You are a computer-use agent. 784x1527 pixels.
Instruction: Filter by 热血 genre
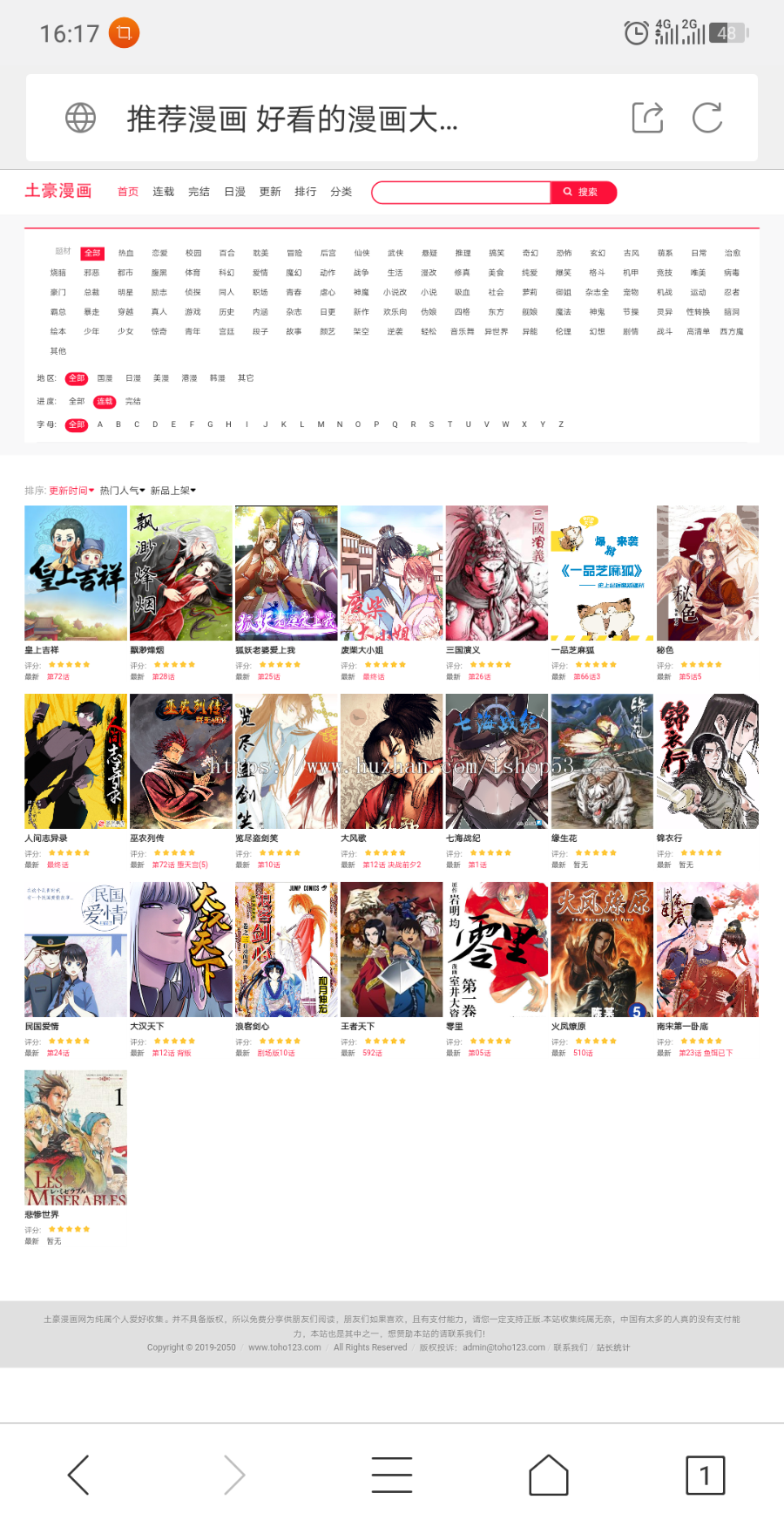(126, 254)
